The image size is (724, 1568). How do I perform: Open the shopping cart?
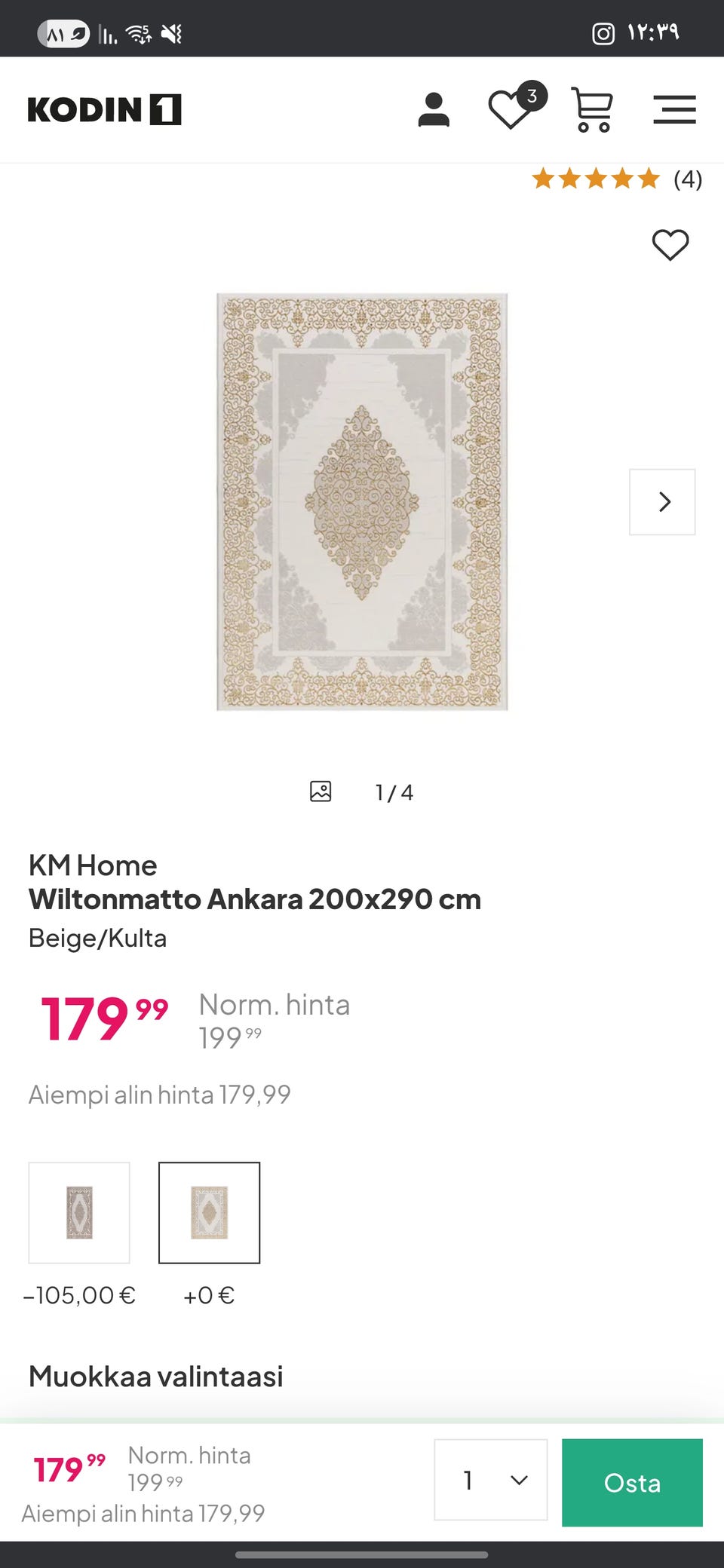tap(593, 110)
